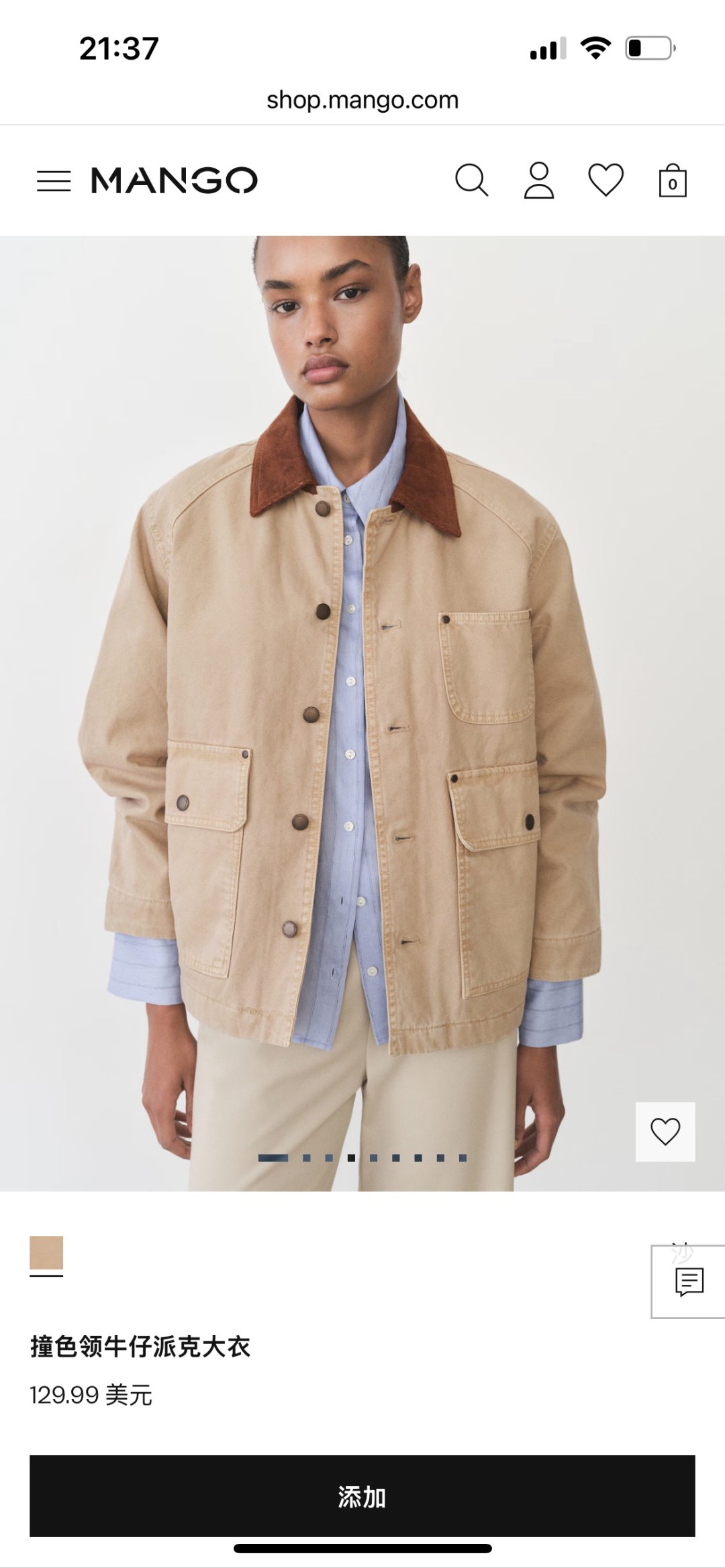Tap the shop.mango.com address bar
725x1568 pixels.
coord(362,101)
